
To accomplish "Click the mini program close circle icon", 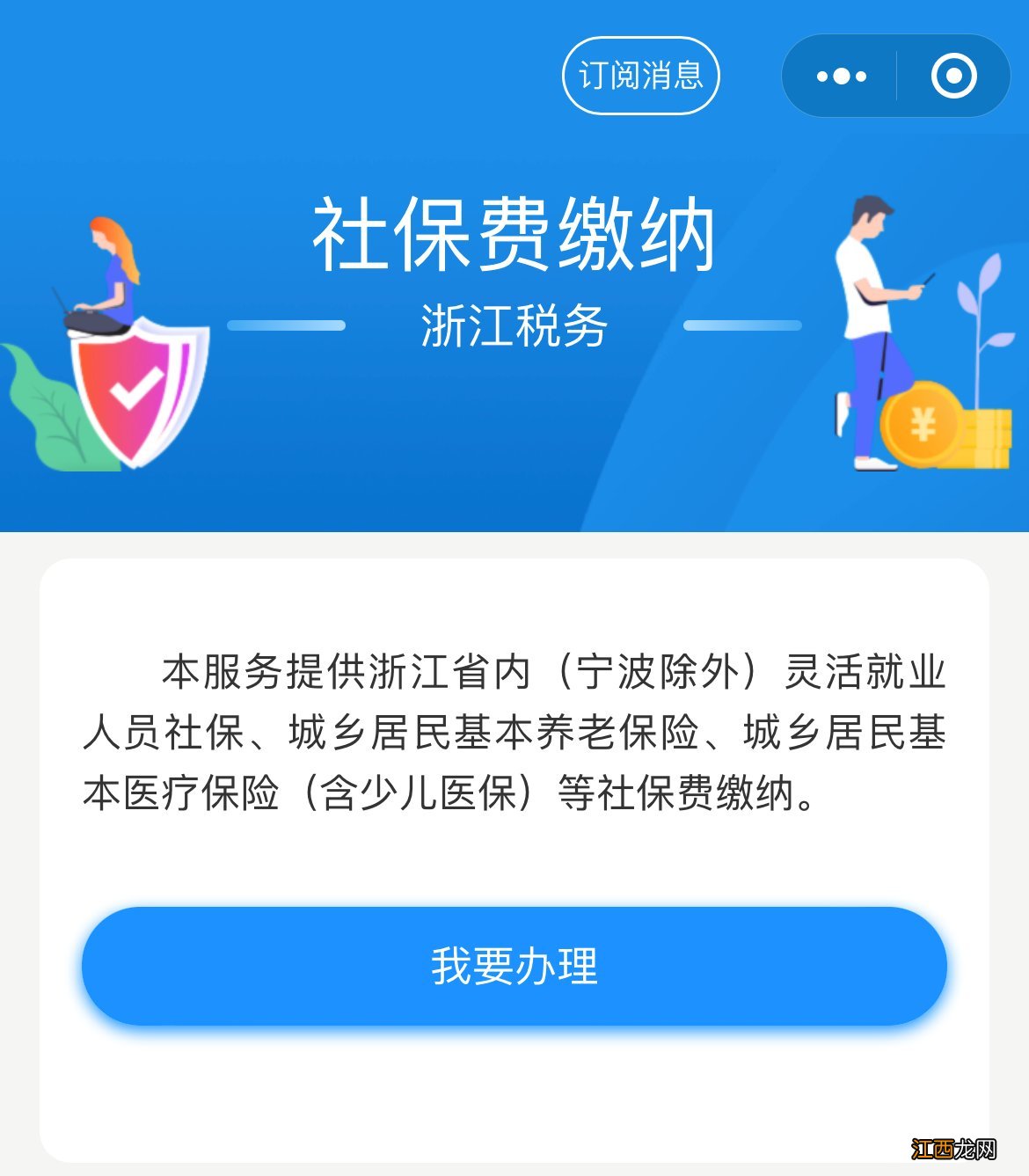I will (x=956, y=77).
